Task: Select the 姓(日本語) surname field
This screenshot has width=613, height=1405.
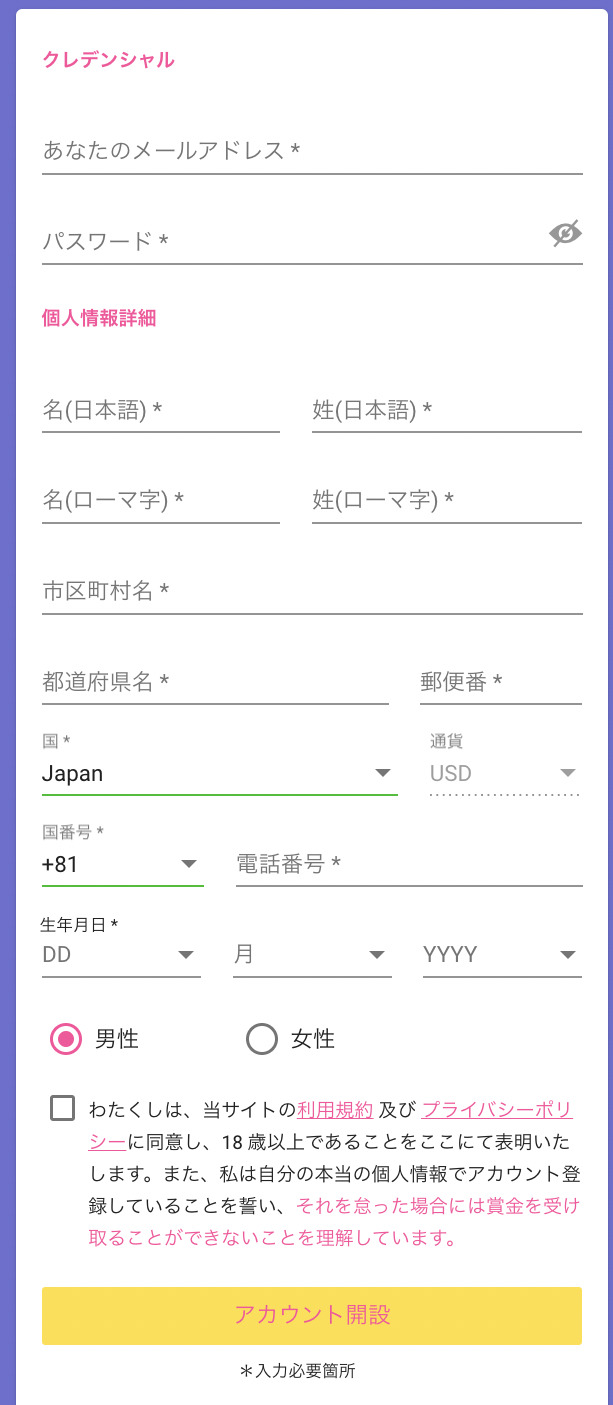Action: (x=447, y=411)
